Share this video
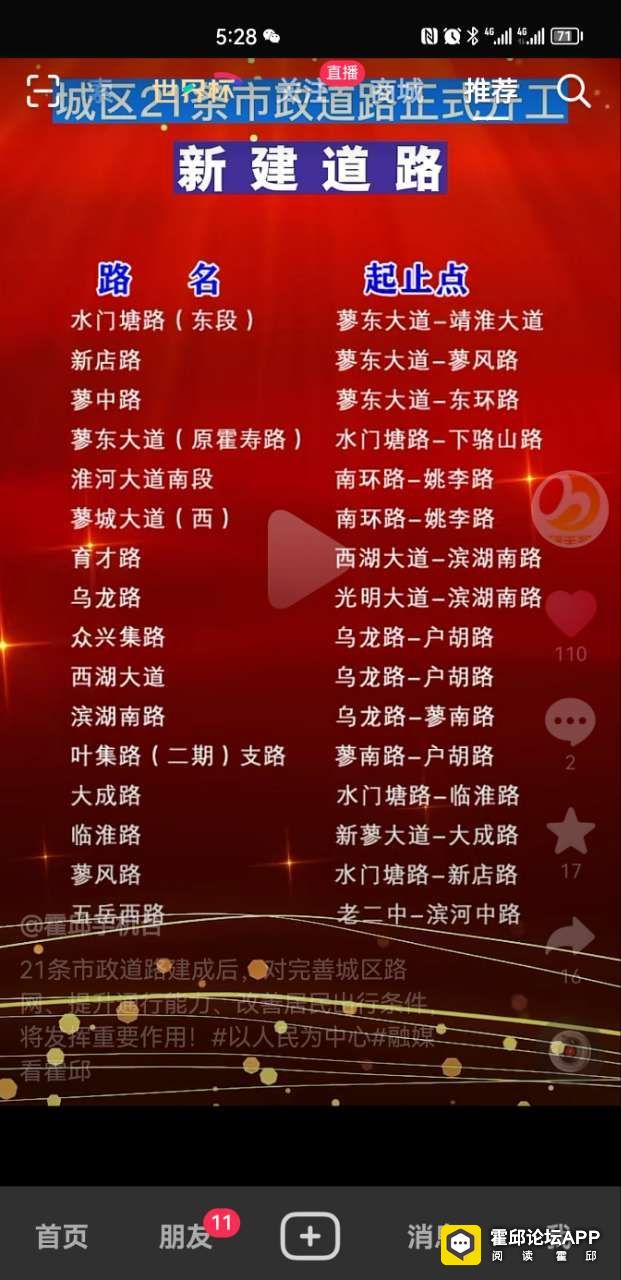The image size is (621, 1280). pyautogui.click(x=570, y=939)
